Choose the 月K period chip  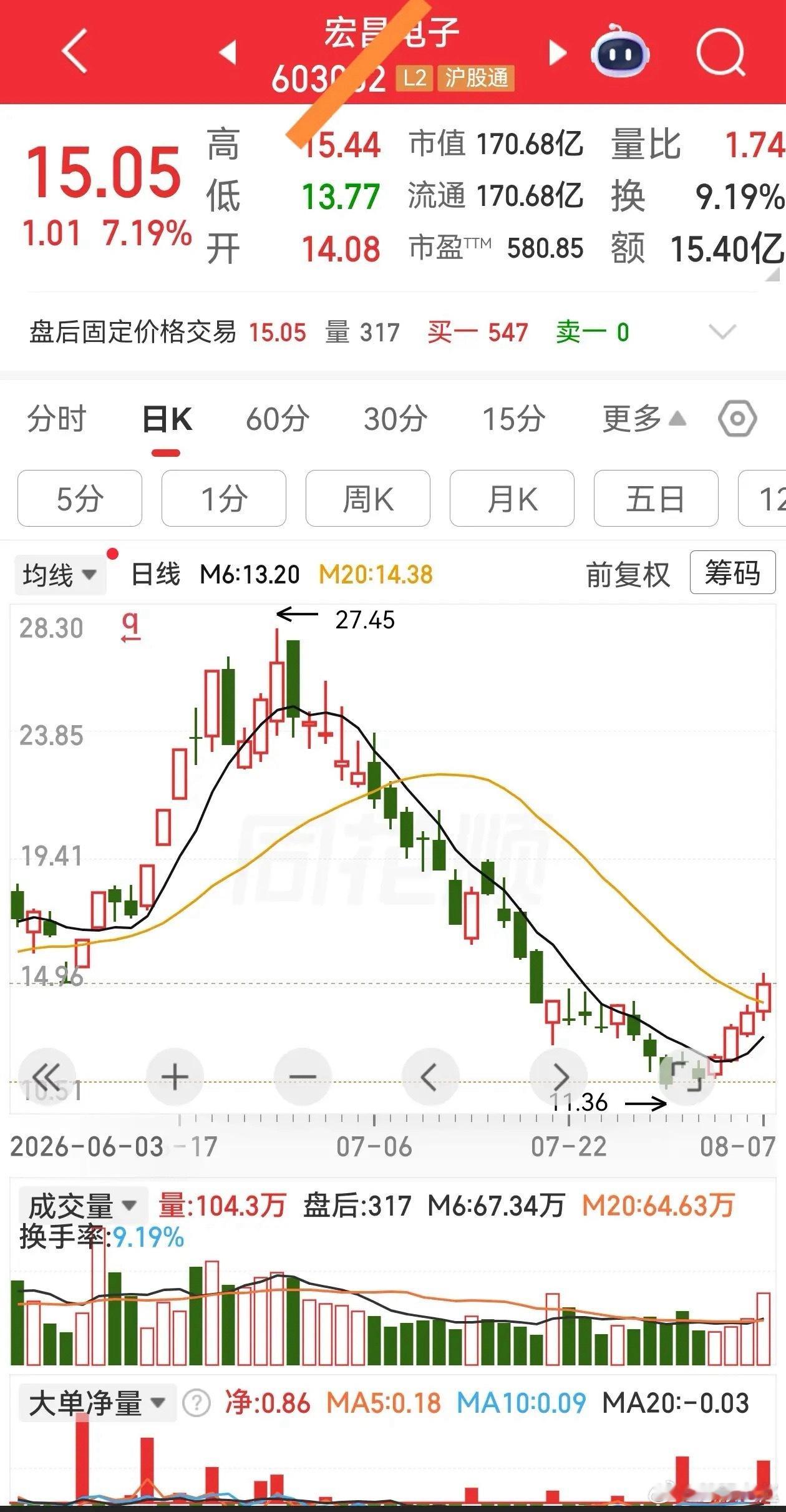pos(512,499)
